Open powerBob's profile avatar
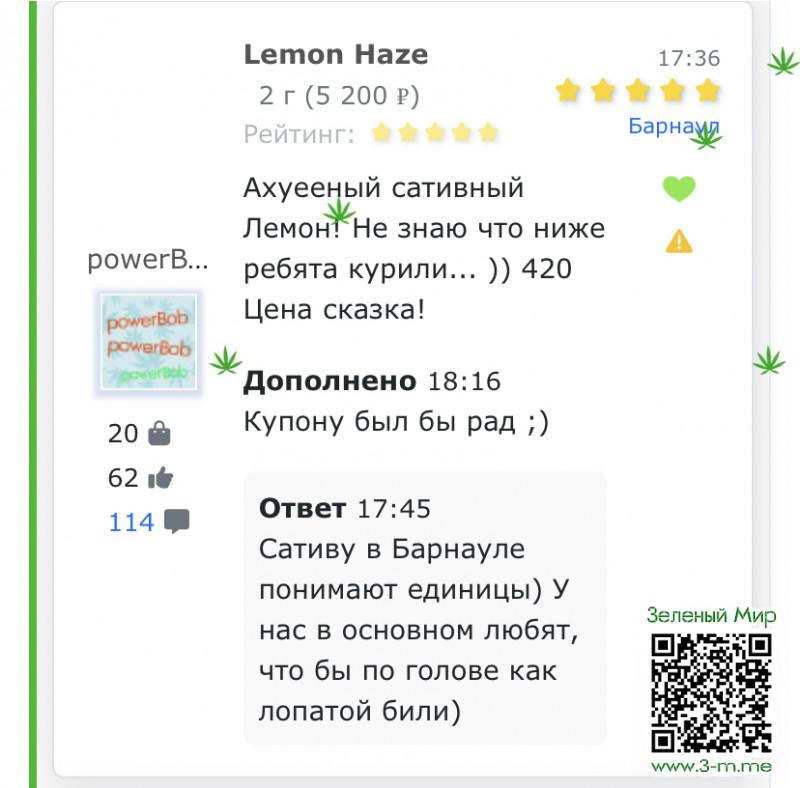Viewport: 800px width, 788px height. pos(149,342)
